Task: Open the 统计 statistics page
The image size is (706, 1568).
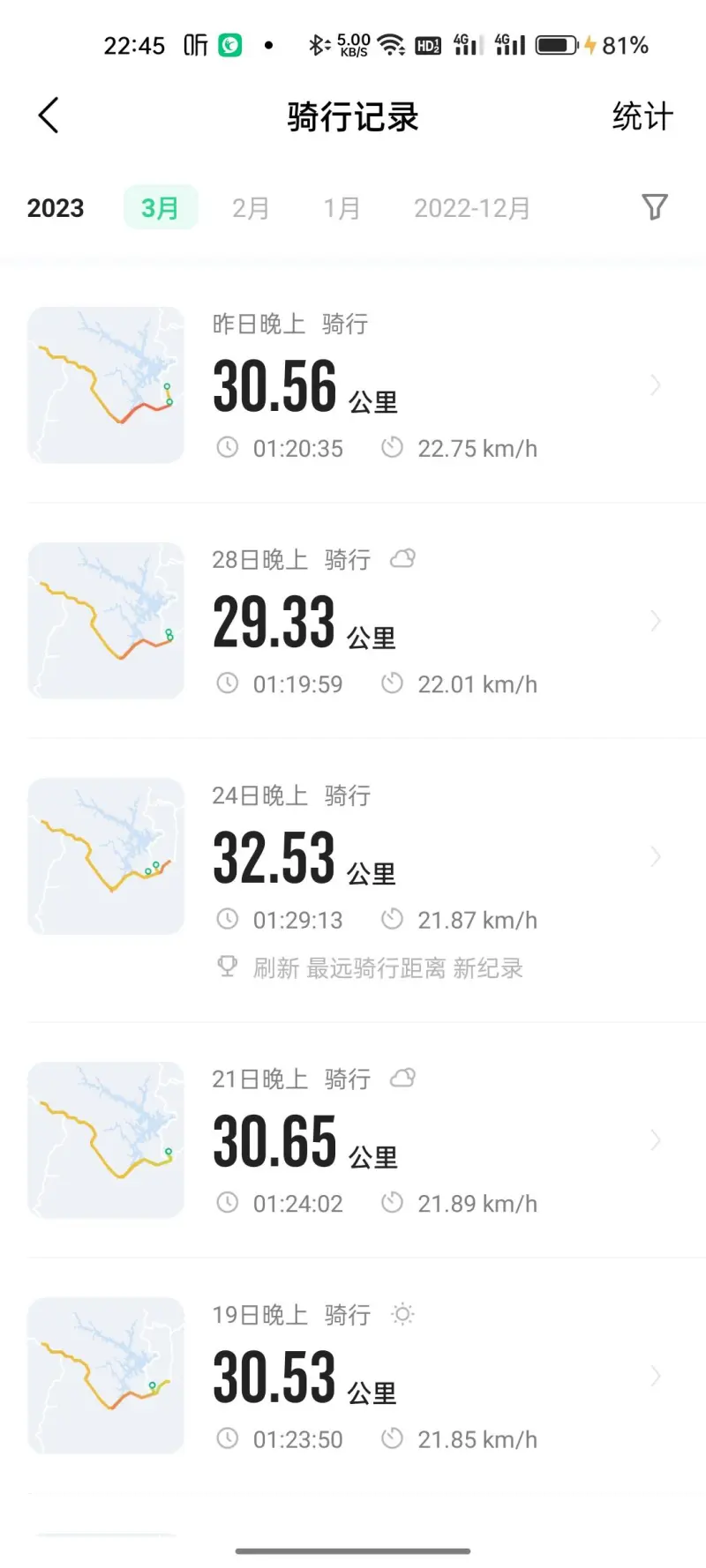Action: [x=642, y=116]
